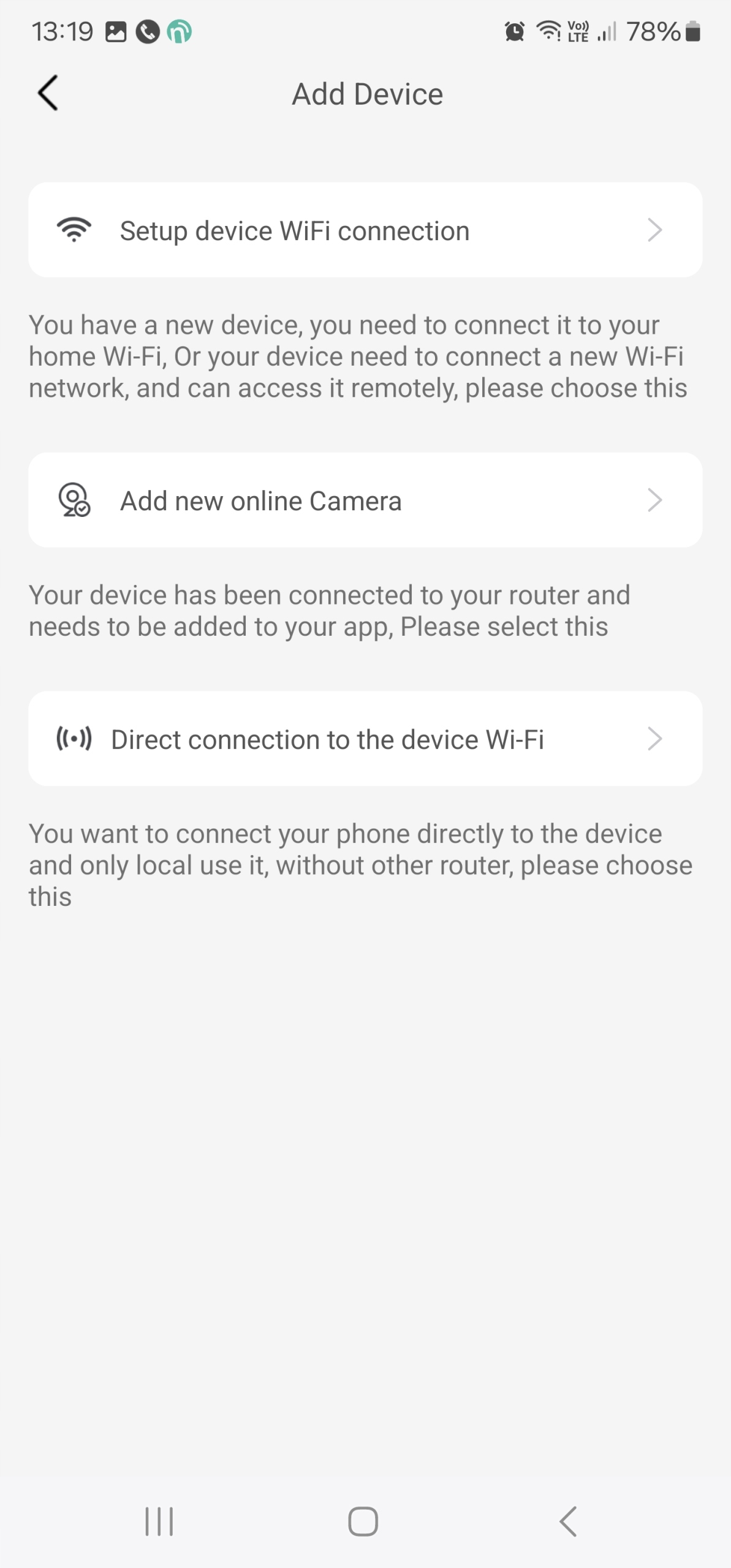Go back from Add Device screen
The height and width of the screenshot is (1568, 731).
pos(48,93)
